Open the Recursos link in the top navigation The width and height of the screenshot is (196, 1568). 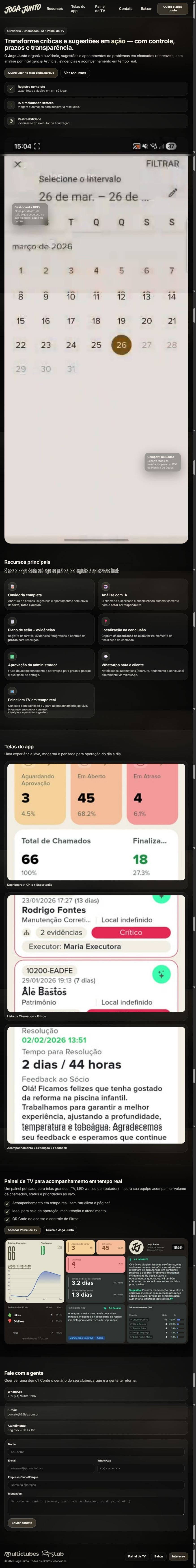tap(55, 9)
